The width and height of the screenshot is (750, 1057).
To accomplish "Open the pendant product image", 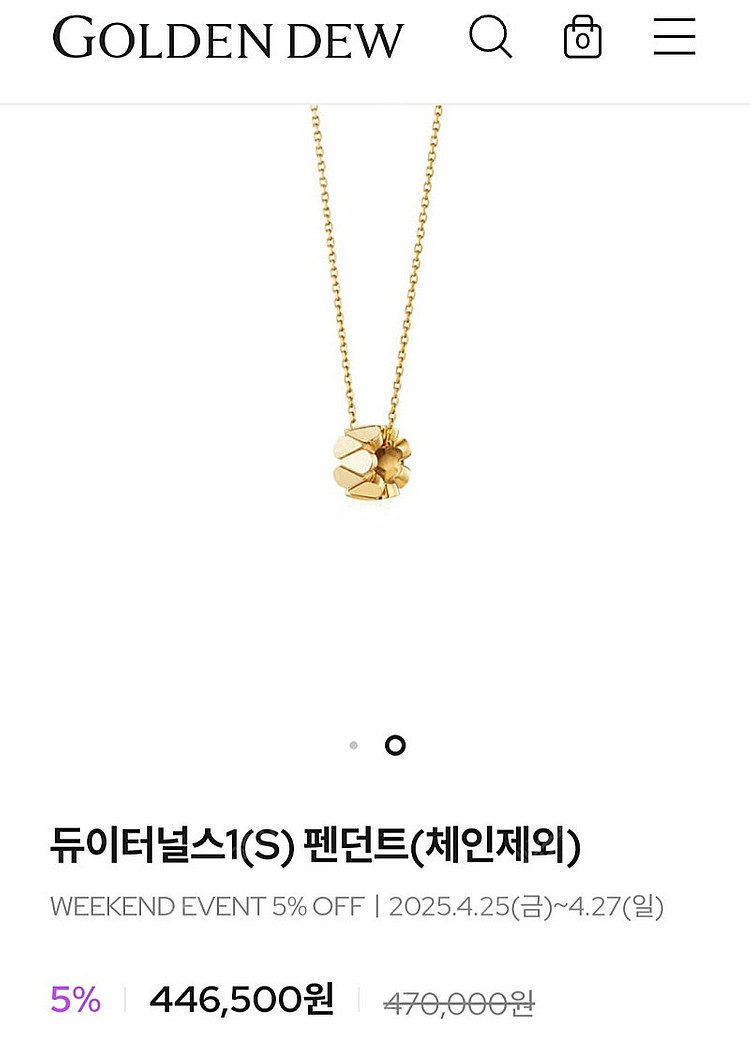I will pos(375,400).
